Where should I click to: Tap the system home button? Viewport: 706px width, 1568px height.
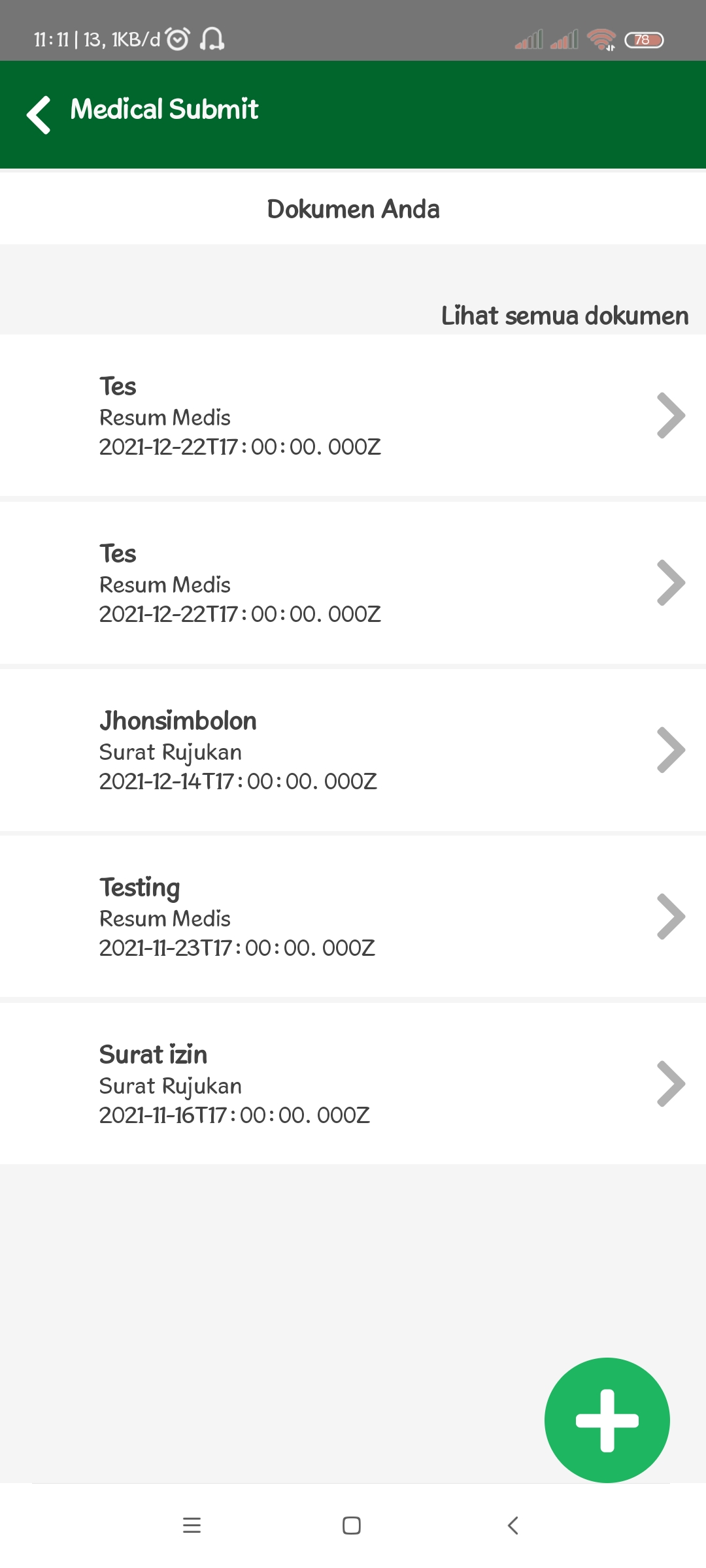[352, 1526]
